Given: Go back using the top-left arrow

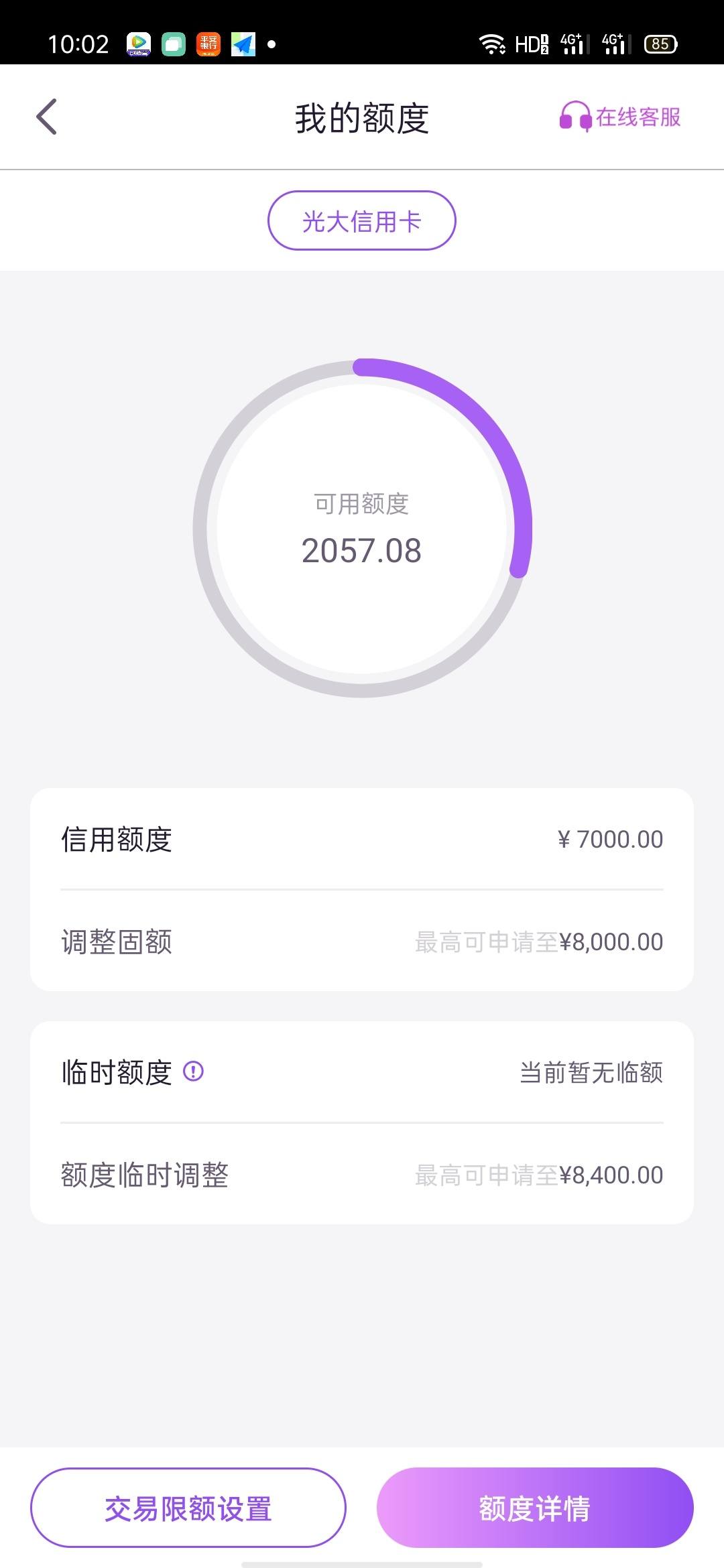Looking at the screenshot, I should (x=46, y=117).
